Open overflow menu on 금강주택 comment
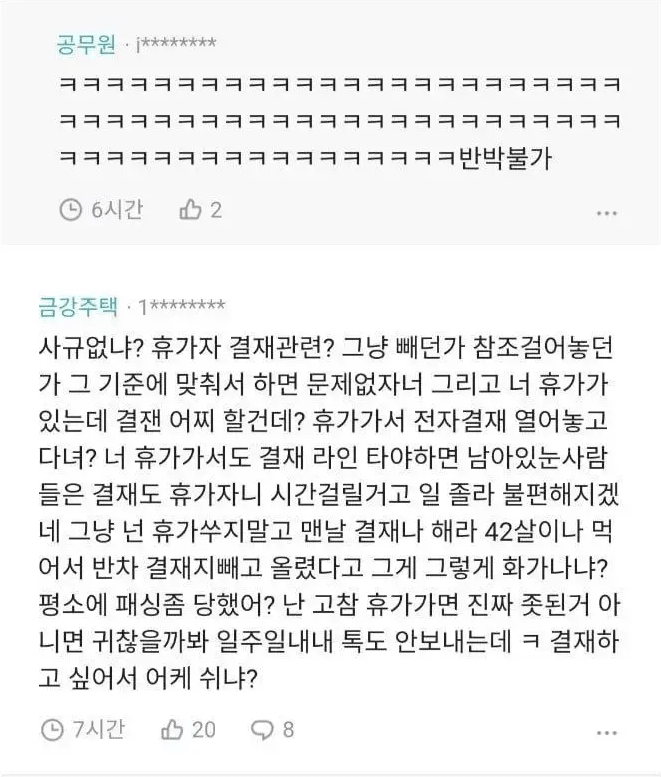 pyautogui.click(x=606, y=732)
